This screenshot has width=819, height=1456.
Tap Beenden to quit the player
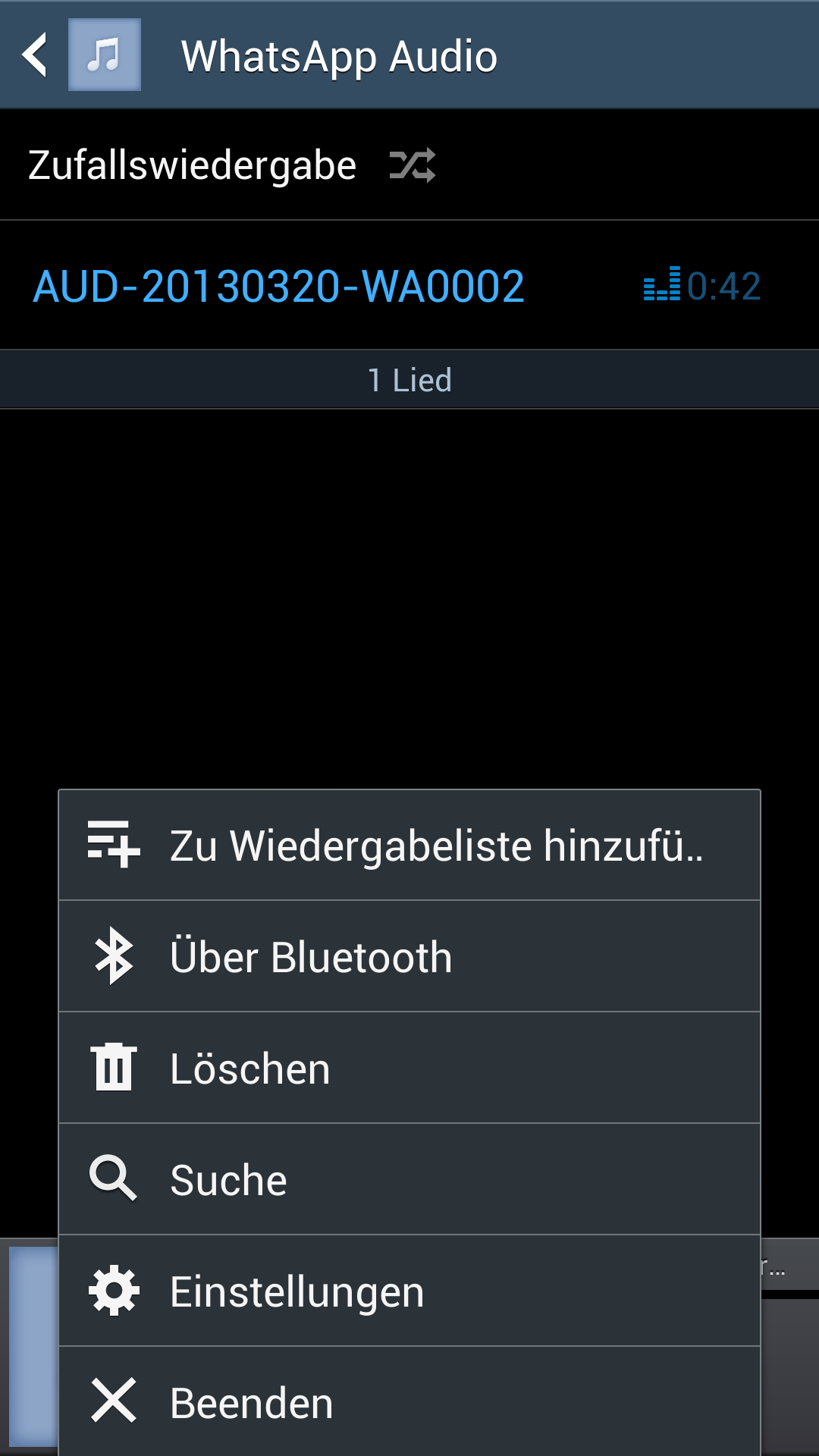point(409,1402)
